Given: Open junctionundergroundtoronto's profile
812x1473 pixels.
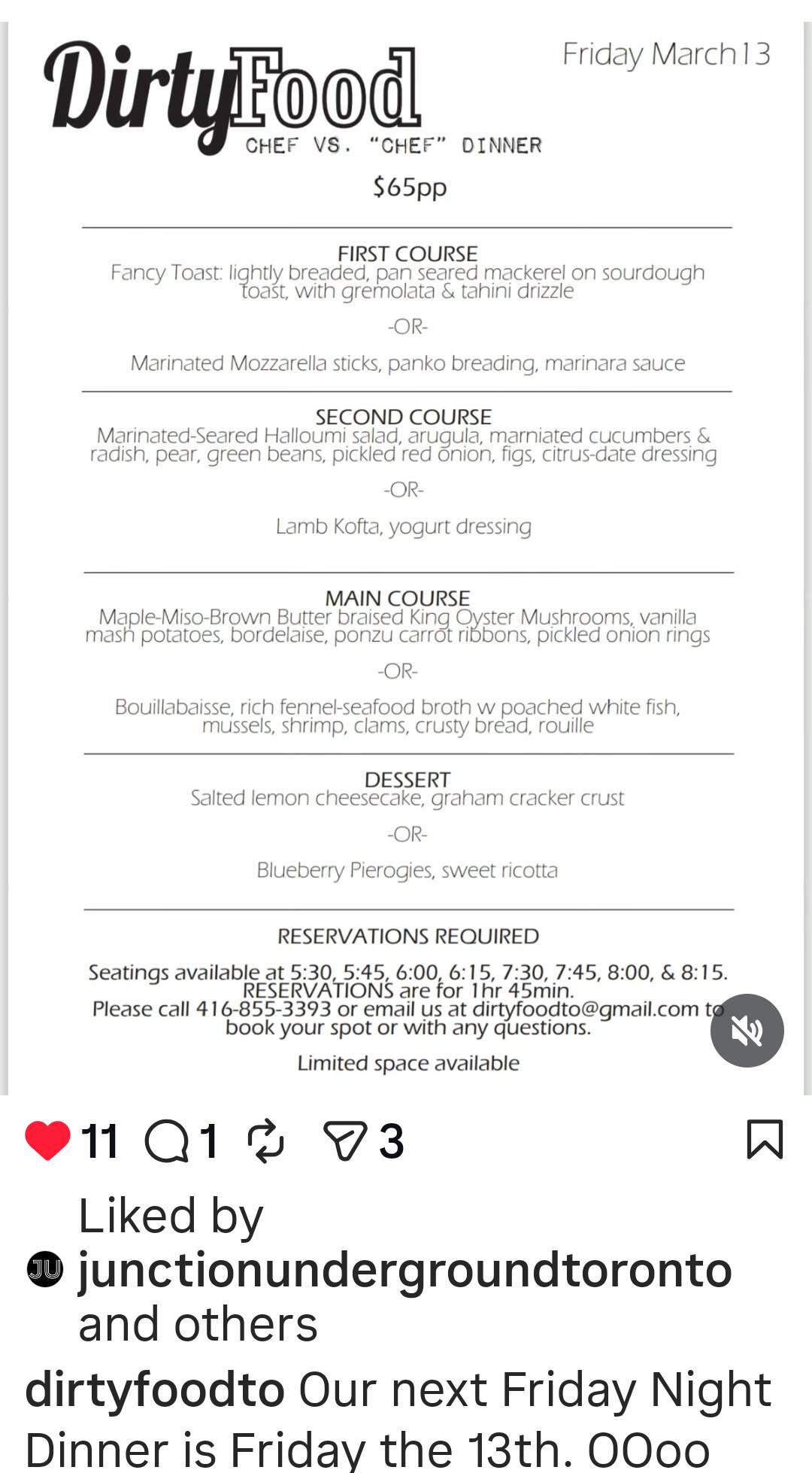Looking at the screenshot, I should pos(404,1270).
